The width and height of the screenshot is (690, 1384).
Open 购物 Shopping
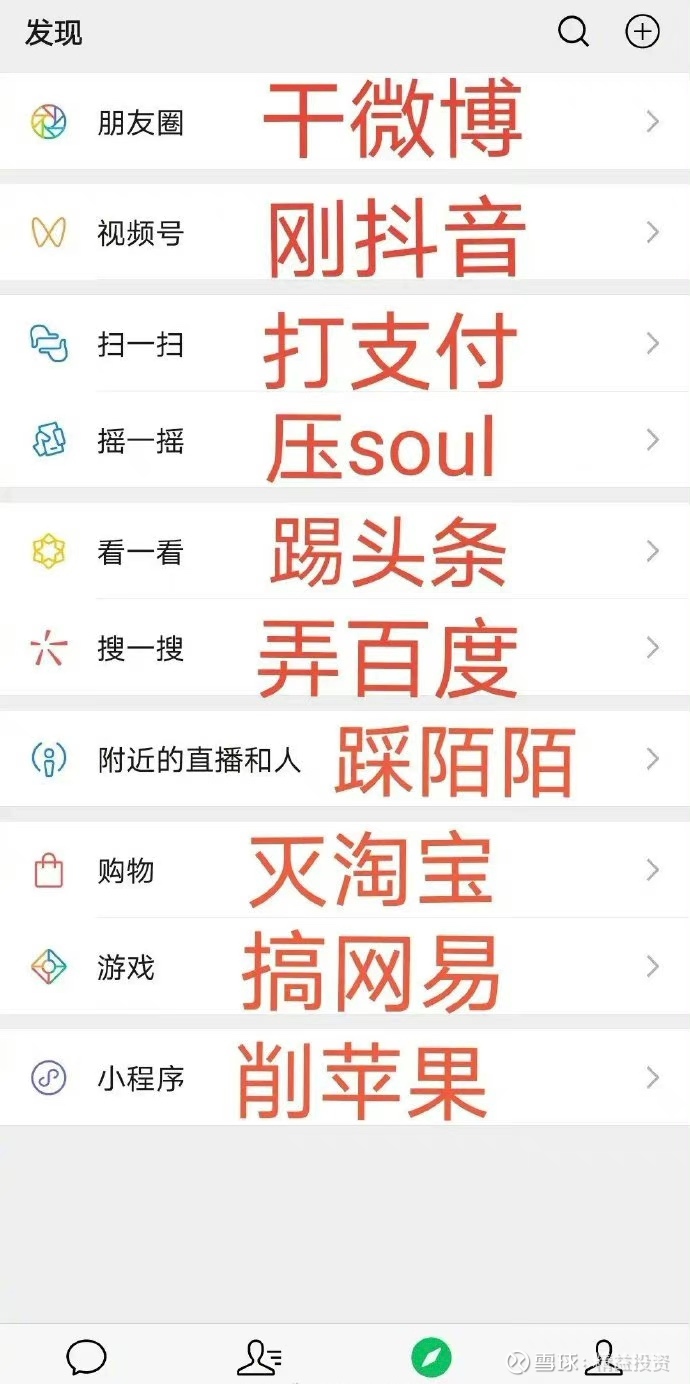point(125,870)
